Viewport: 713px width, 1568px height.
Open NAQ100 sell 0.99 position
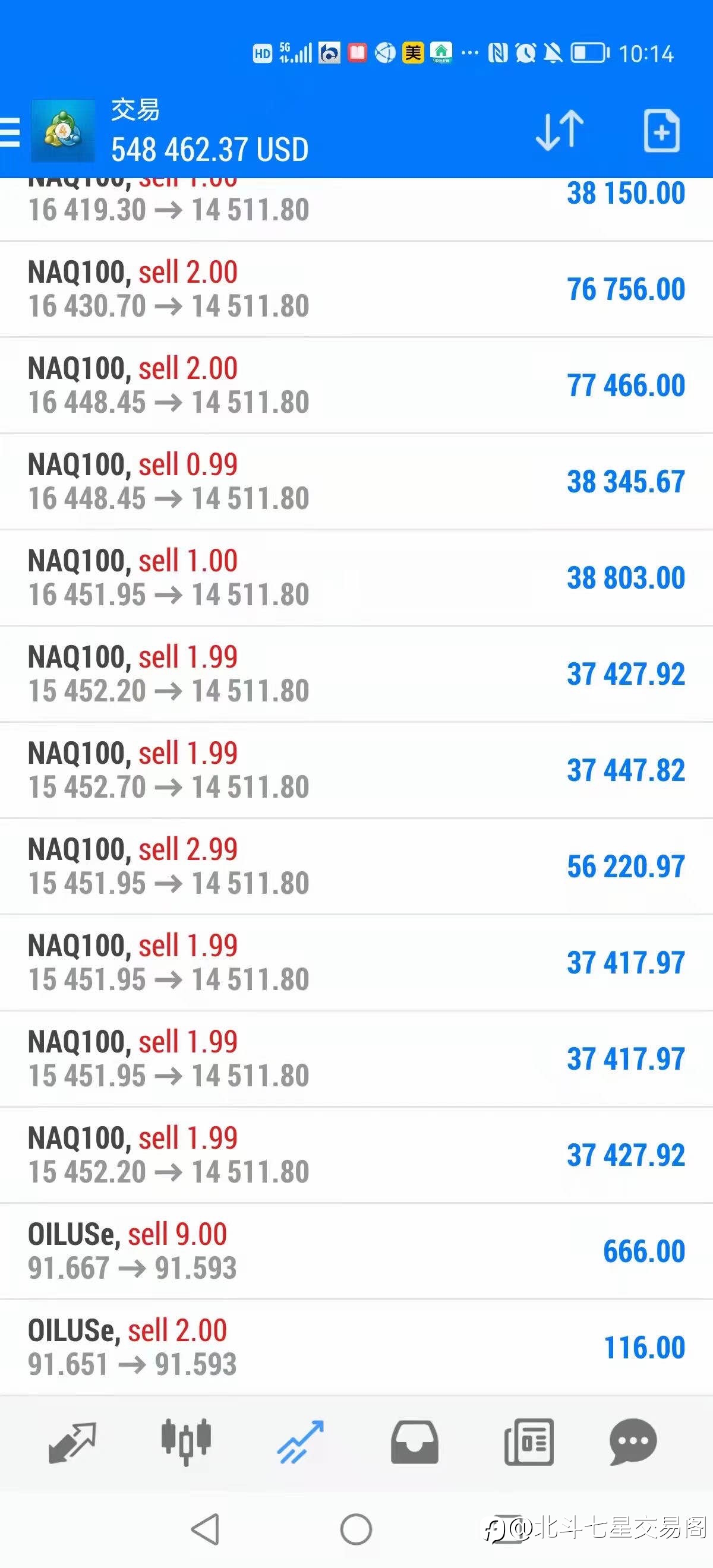356,482
